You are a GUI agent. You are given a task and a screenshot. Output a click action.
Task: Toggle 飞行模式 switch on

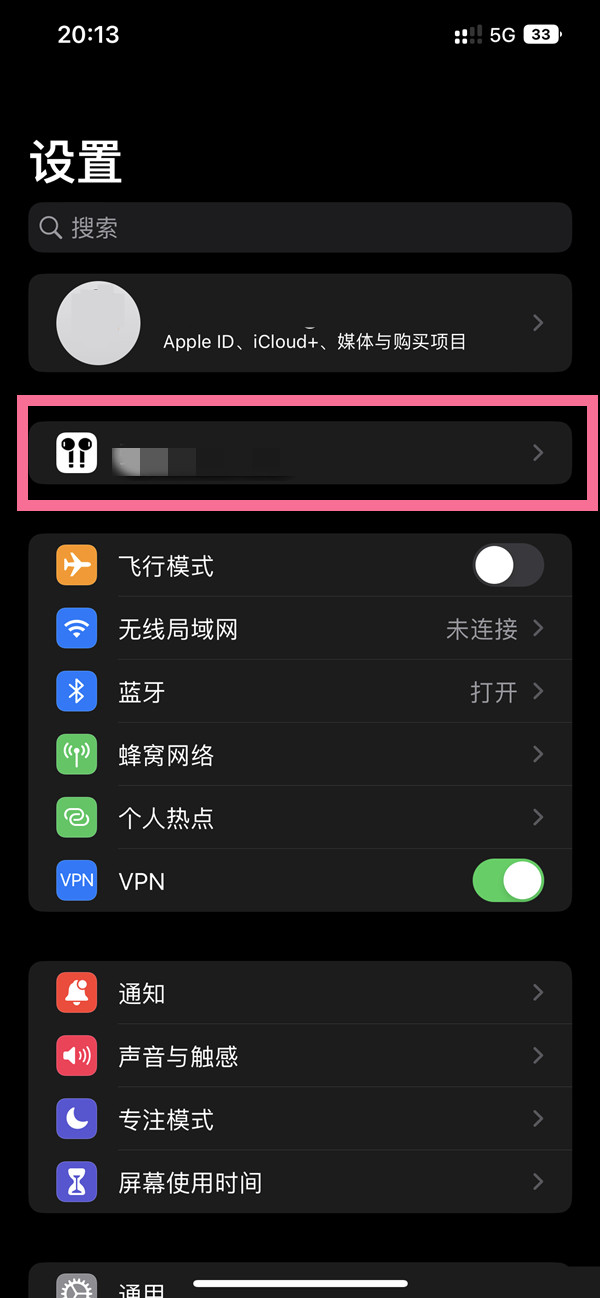point(507,566)
